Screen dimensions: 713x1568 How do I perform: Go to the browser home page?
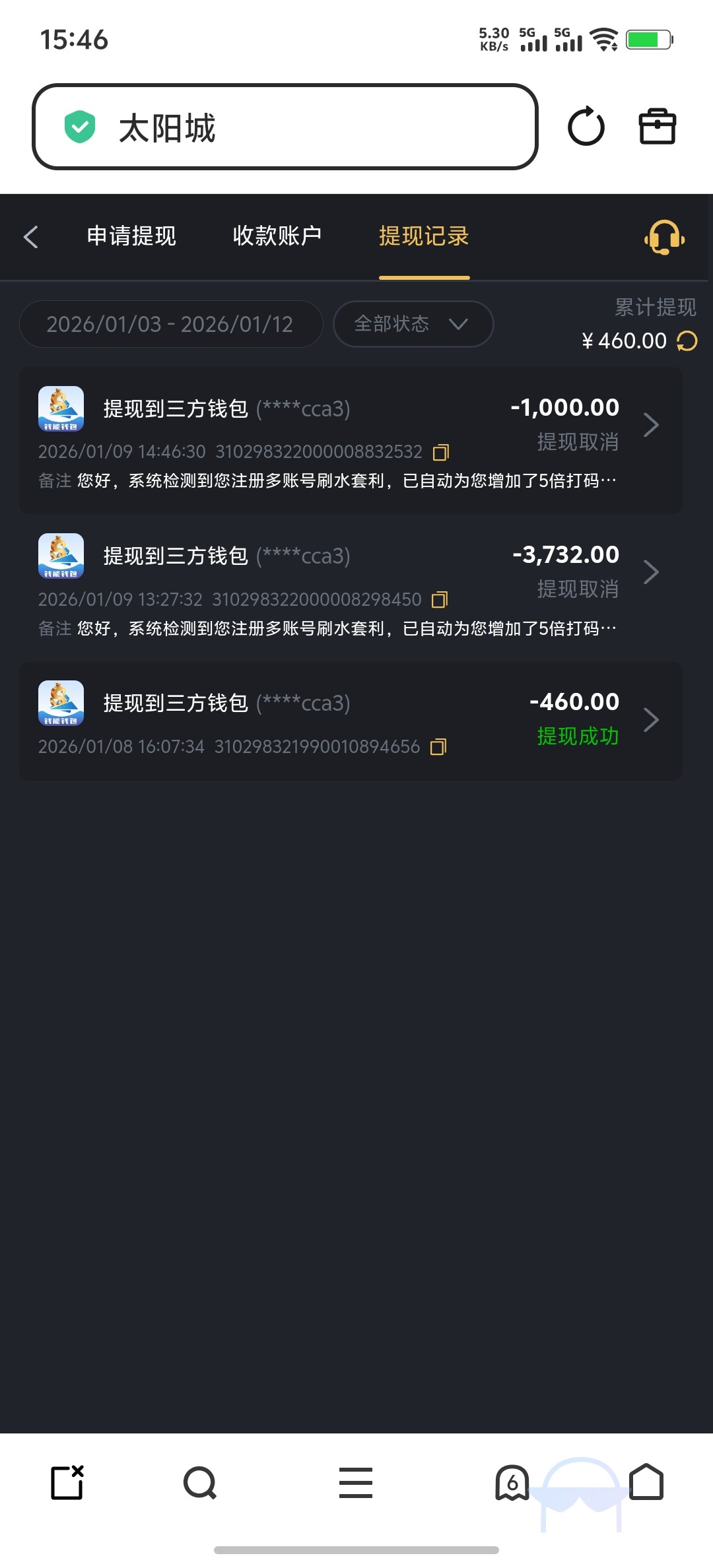click(x=646, y=1482)
